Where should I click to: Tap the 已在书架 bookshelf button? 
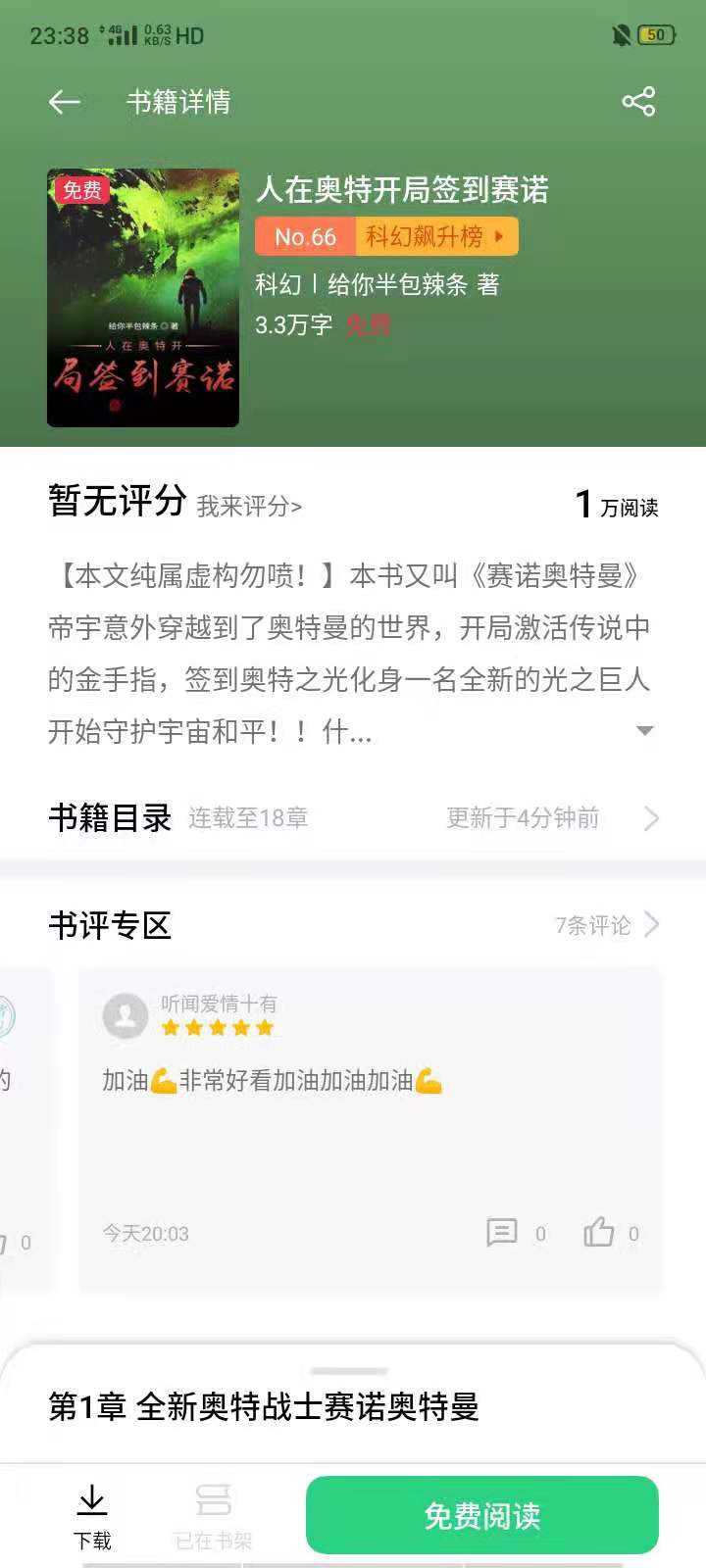point(213,1517)
